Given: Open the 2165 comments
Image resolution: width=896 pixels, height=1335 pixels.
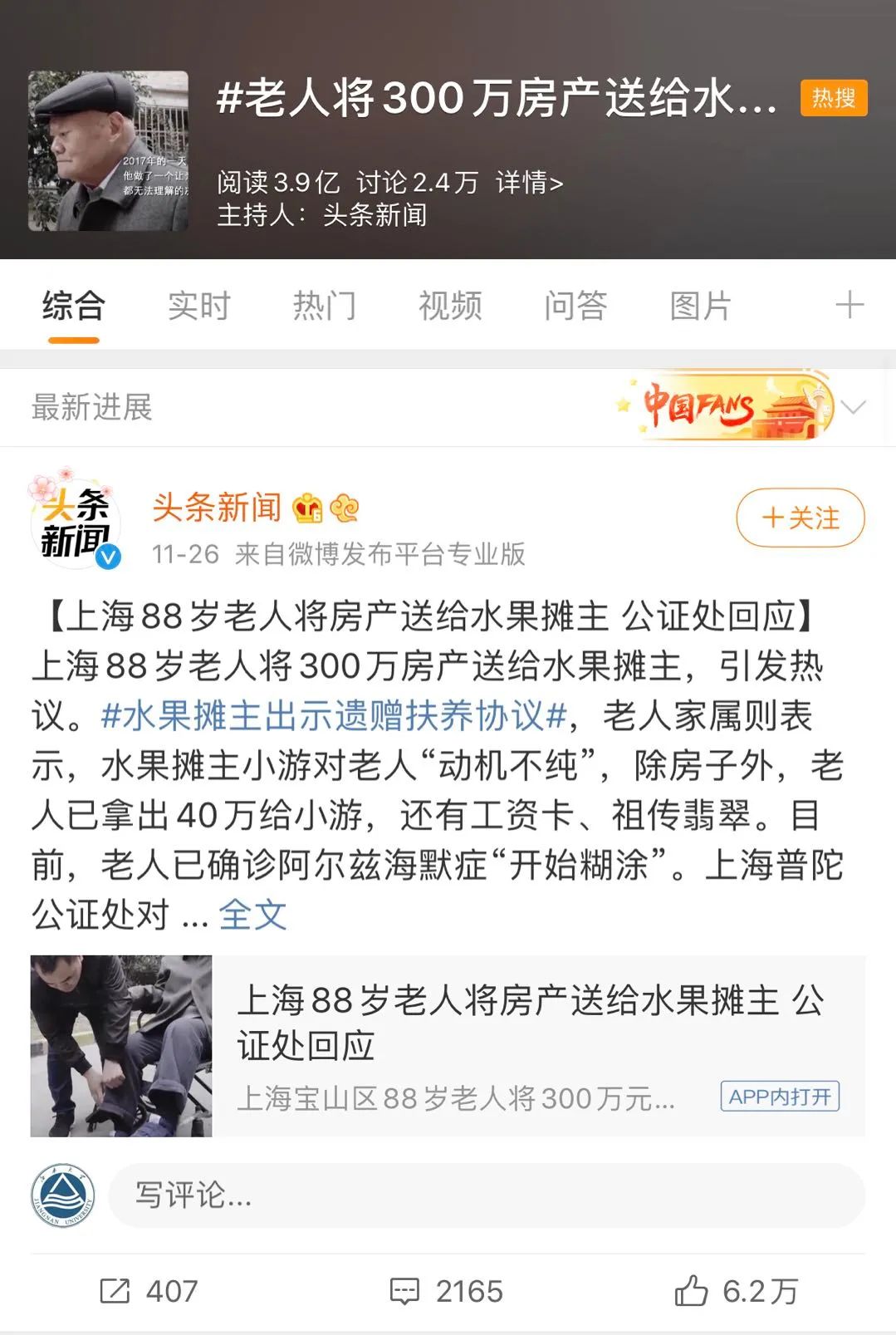Looking at the screenshot, I should coord(447,1291).
